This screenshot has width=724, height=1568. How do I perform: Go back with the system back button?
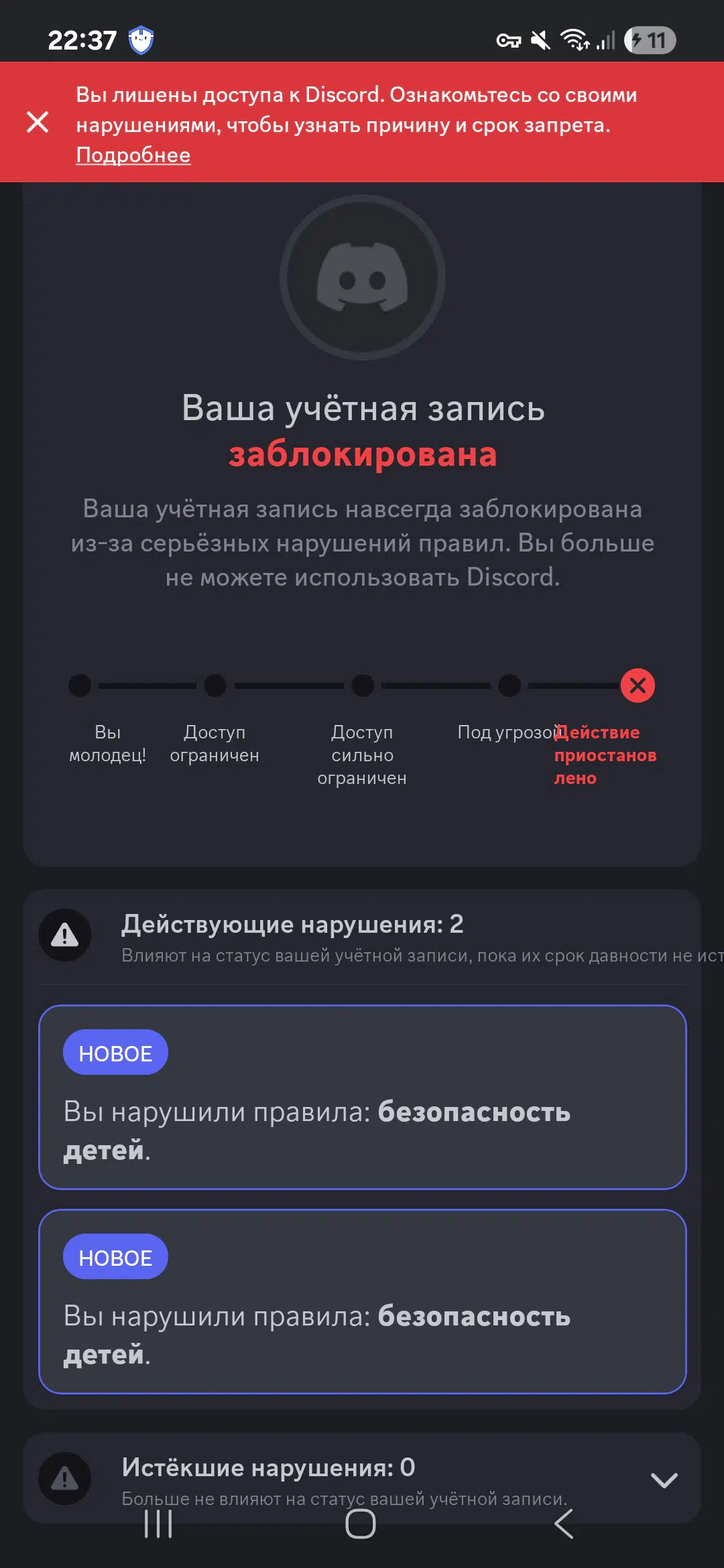click(564, 1524)
